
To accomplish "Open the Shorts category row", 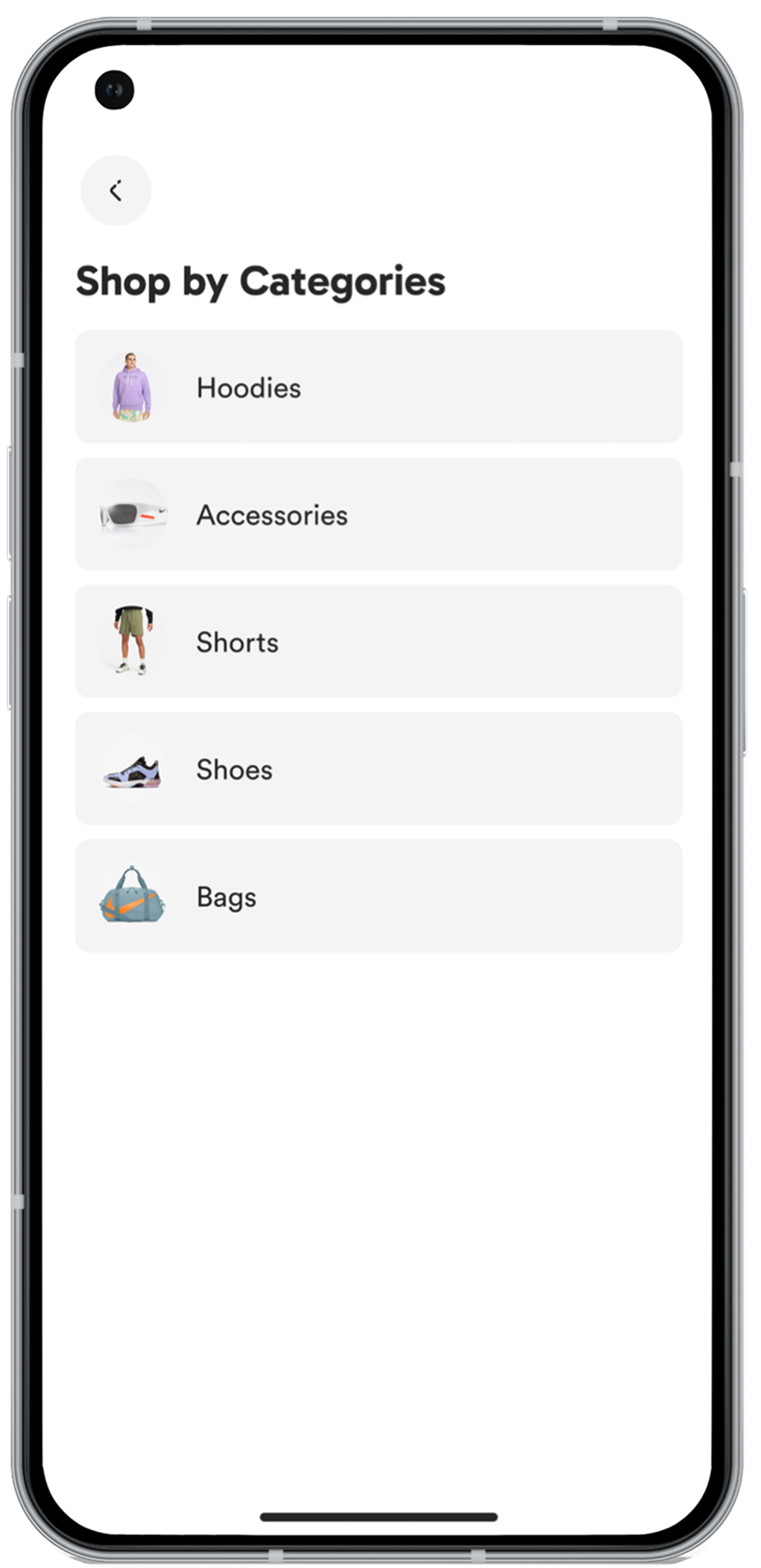I will (379, 642).
